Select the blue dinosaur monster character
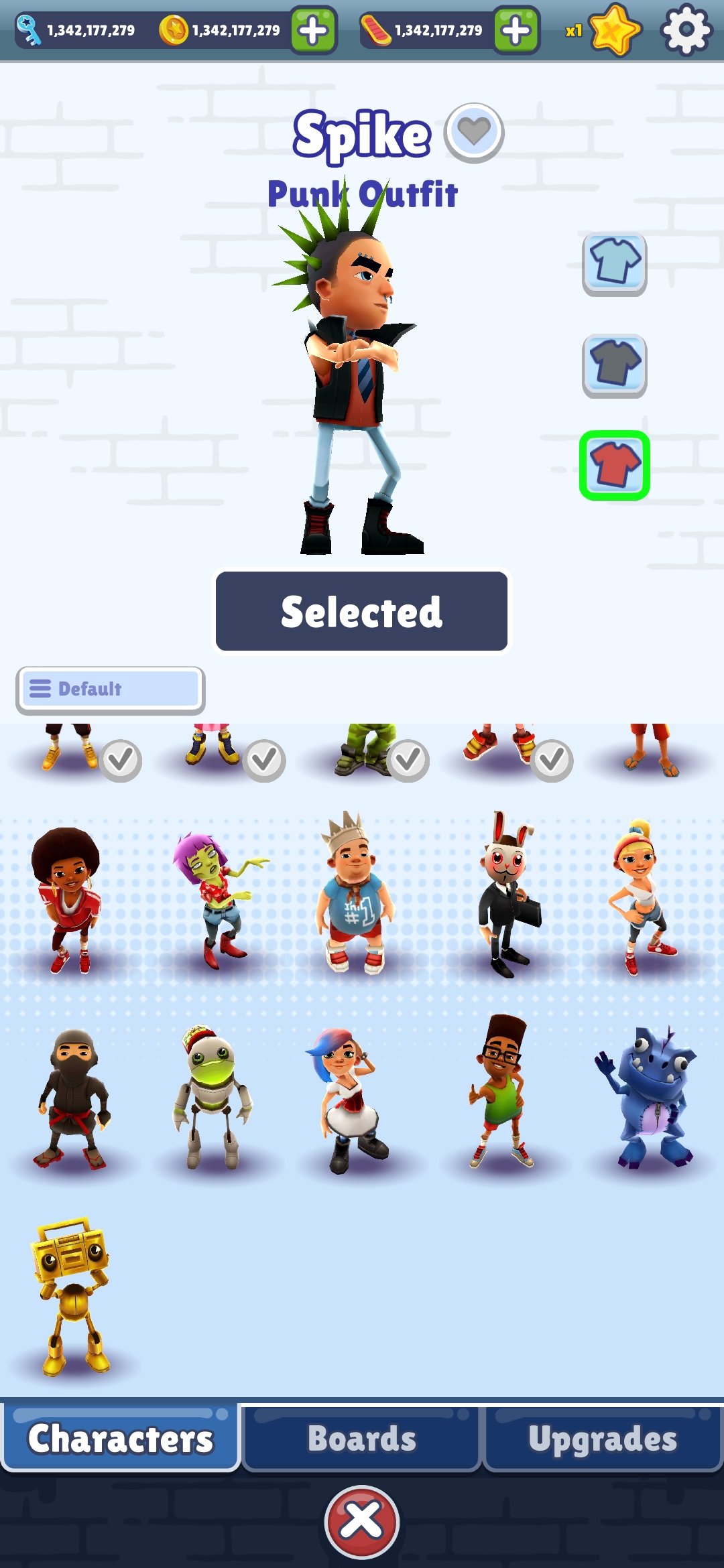Screen dimensions: 724x1568 click(648, 1099)
